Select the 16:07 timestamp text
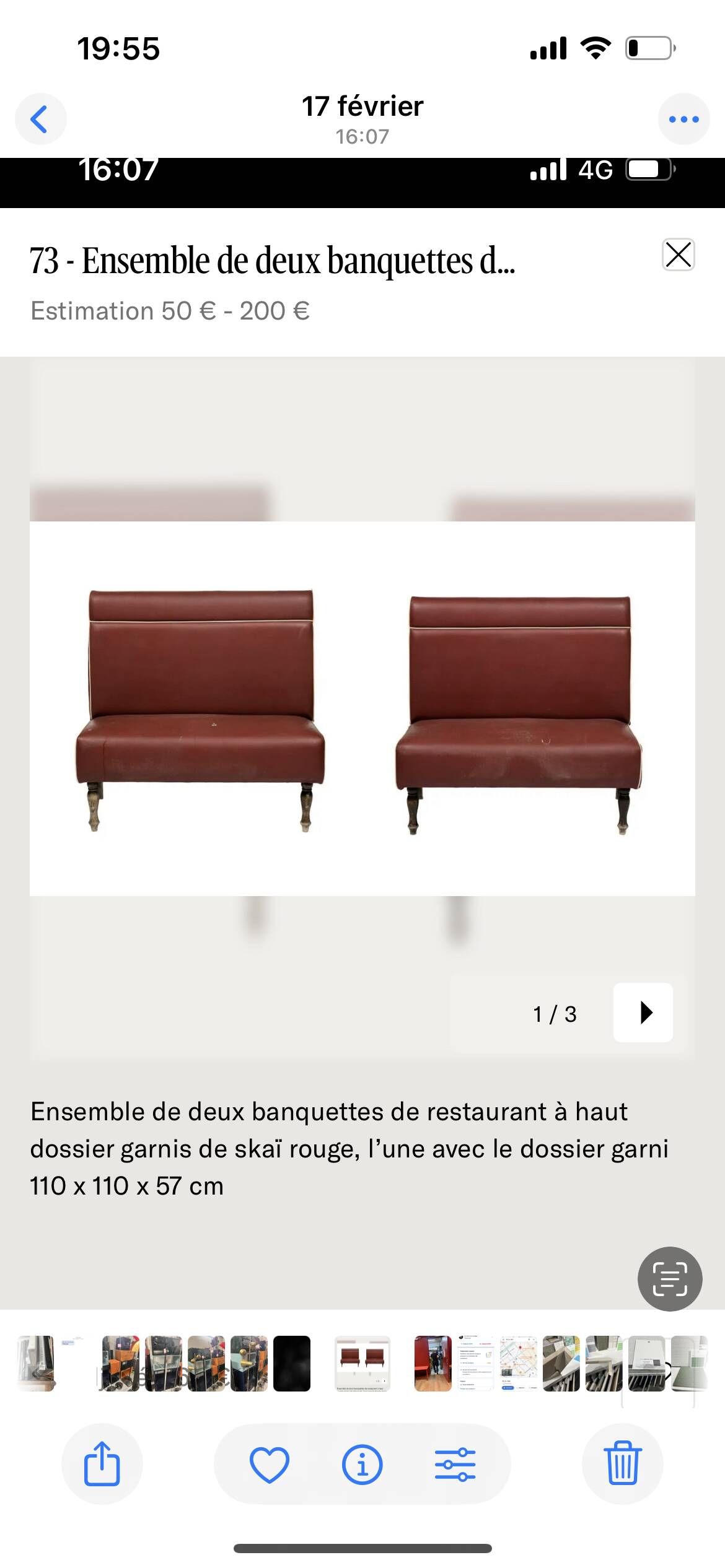This screenshot has width=725, height=1568. pos(362,137)
